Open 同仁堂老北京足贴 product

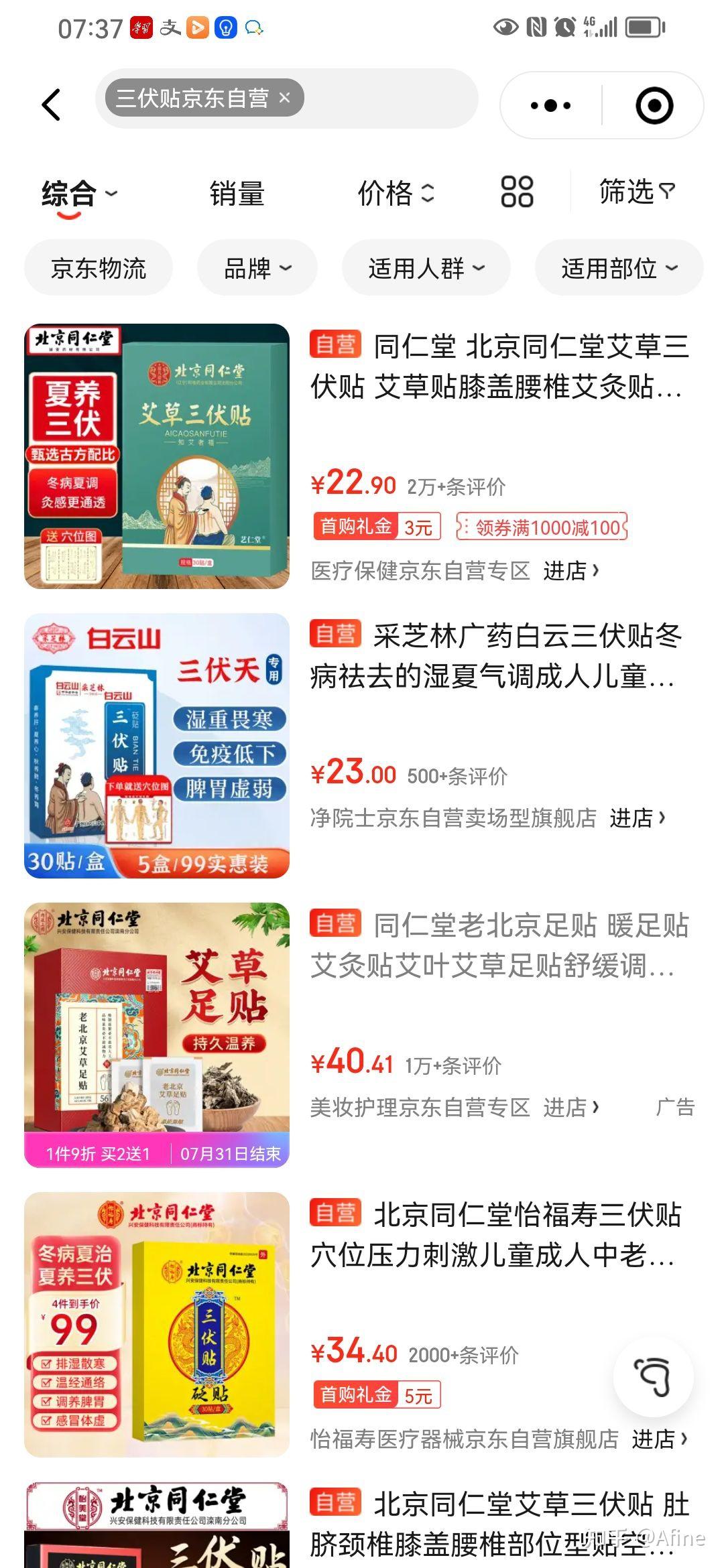pos(499,945)
